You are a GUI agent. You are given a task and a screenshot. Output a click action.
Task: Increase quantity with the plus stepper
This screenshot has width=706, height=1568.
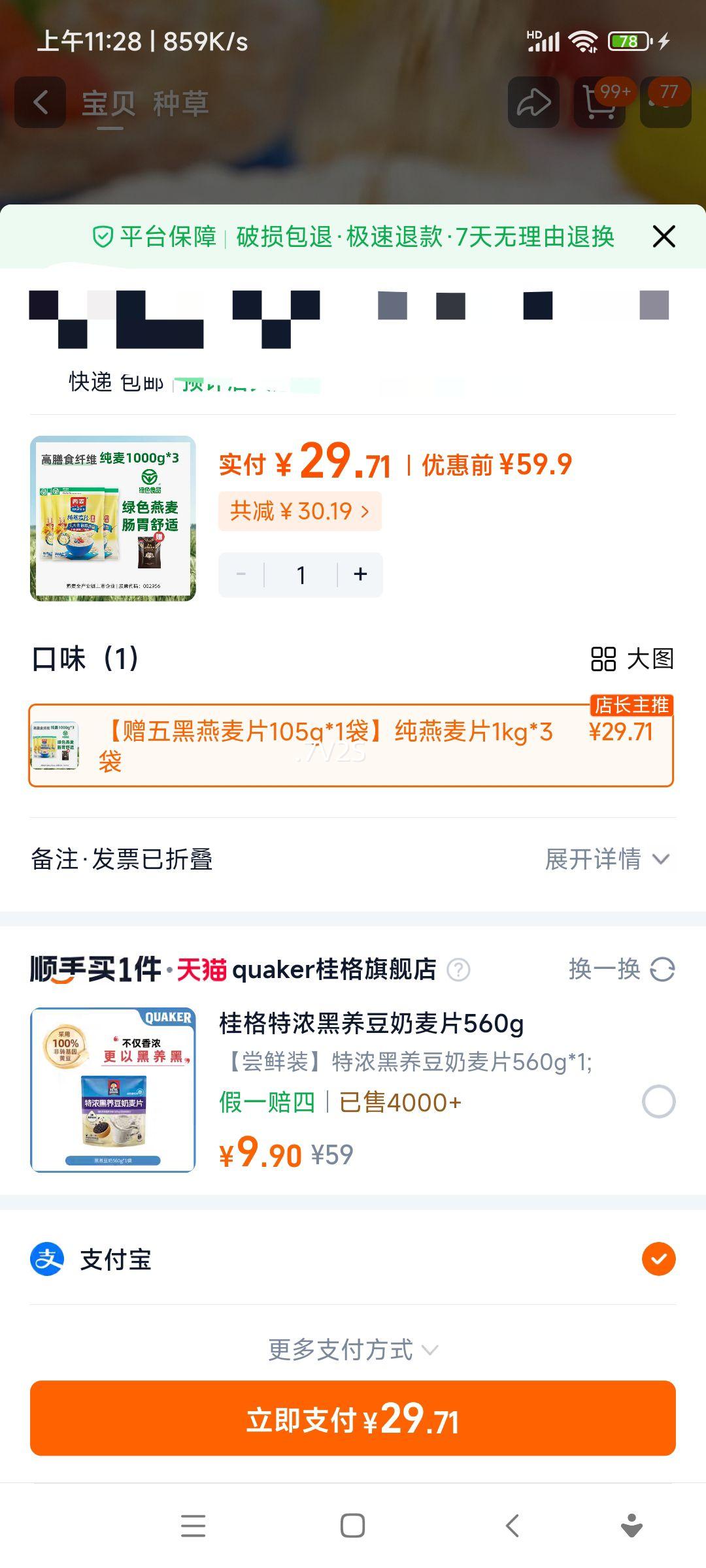pyautogui.click(x=360, y=574)
